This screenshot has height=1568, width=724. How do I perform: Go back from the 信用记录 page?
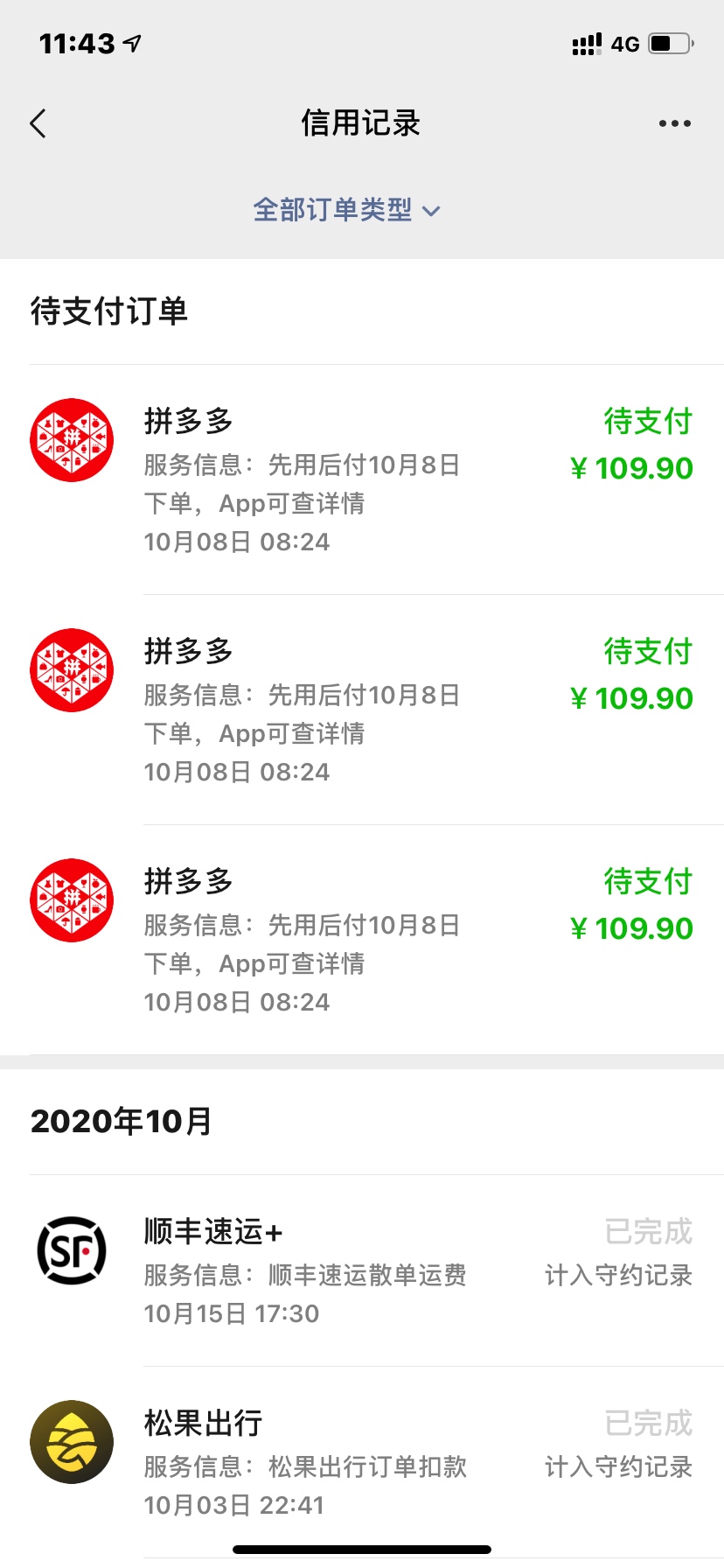tap(38, 123)
